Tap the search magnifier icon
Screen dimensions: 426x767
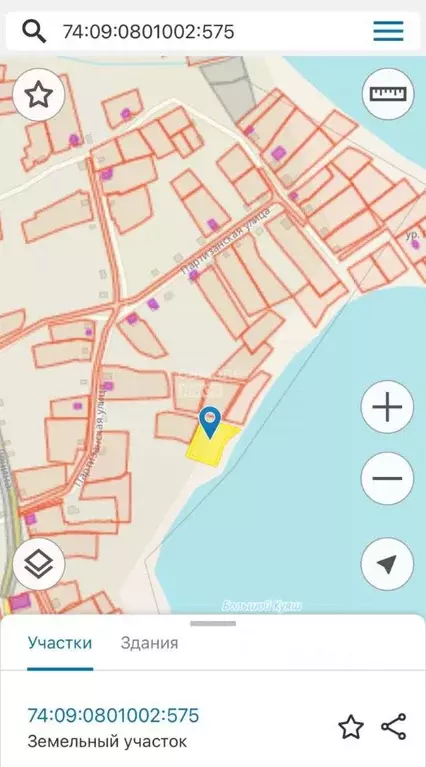[34, 32]
